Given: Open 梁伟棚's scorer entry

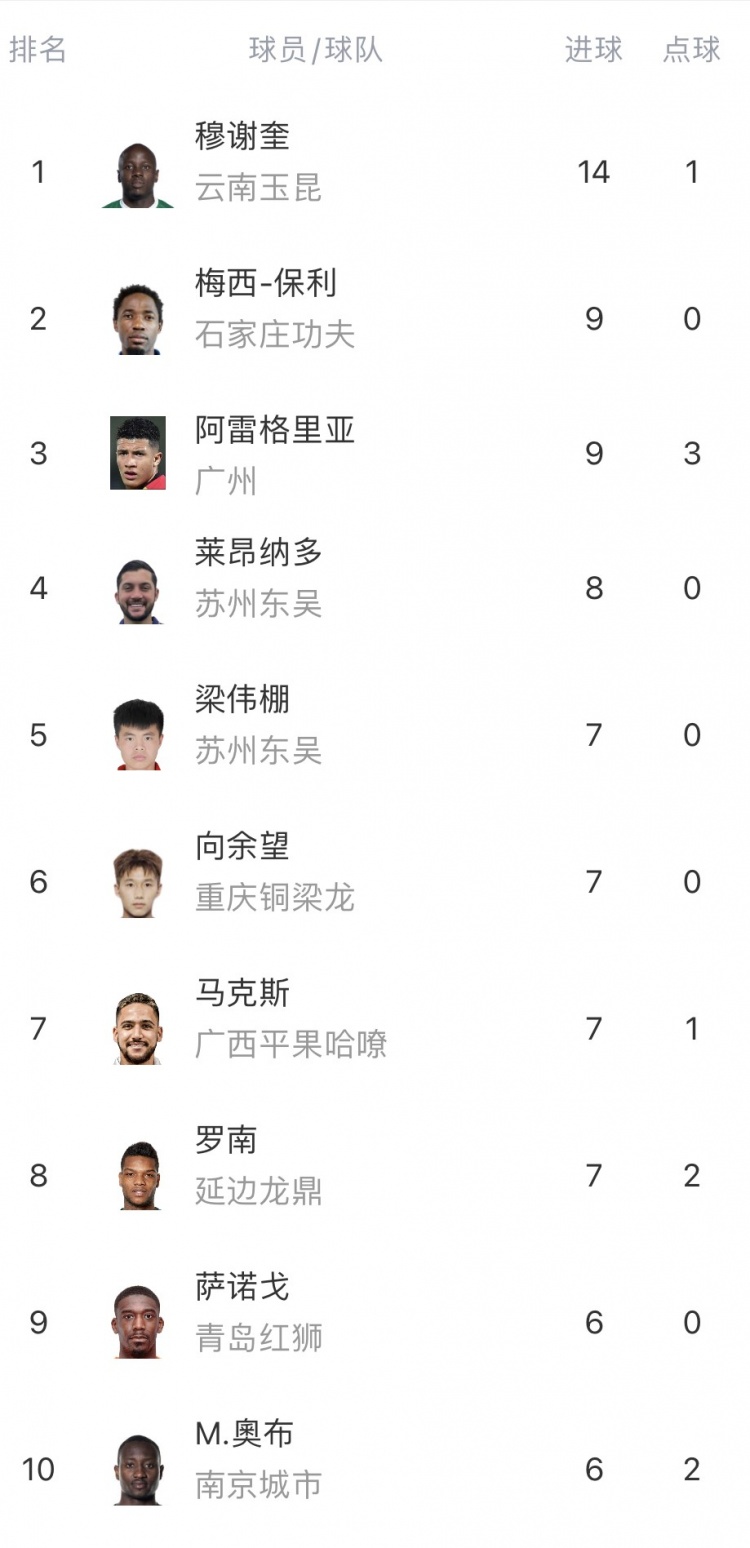Looking at the screenshot, I should tap(242, 700).
